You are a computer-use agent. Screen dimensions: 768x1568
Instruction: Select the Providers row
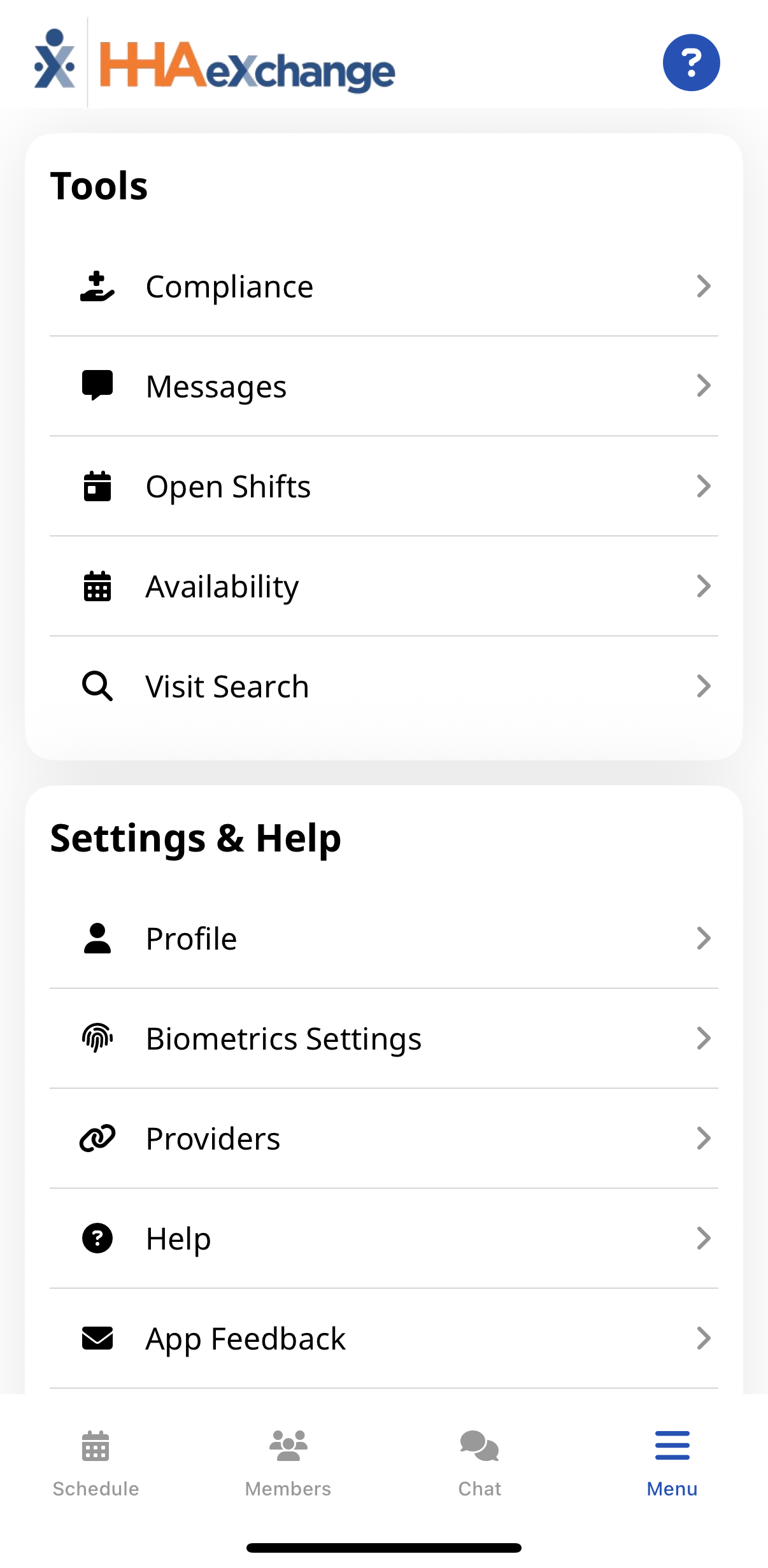383,1139
